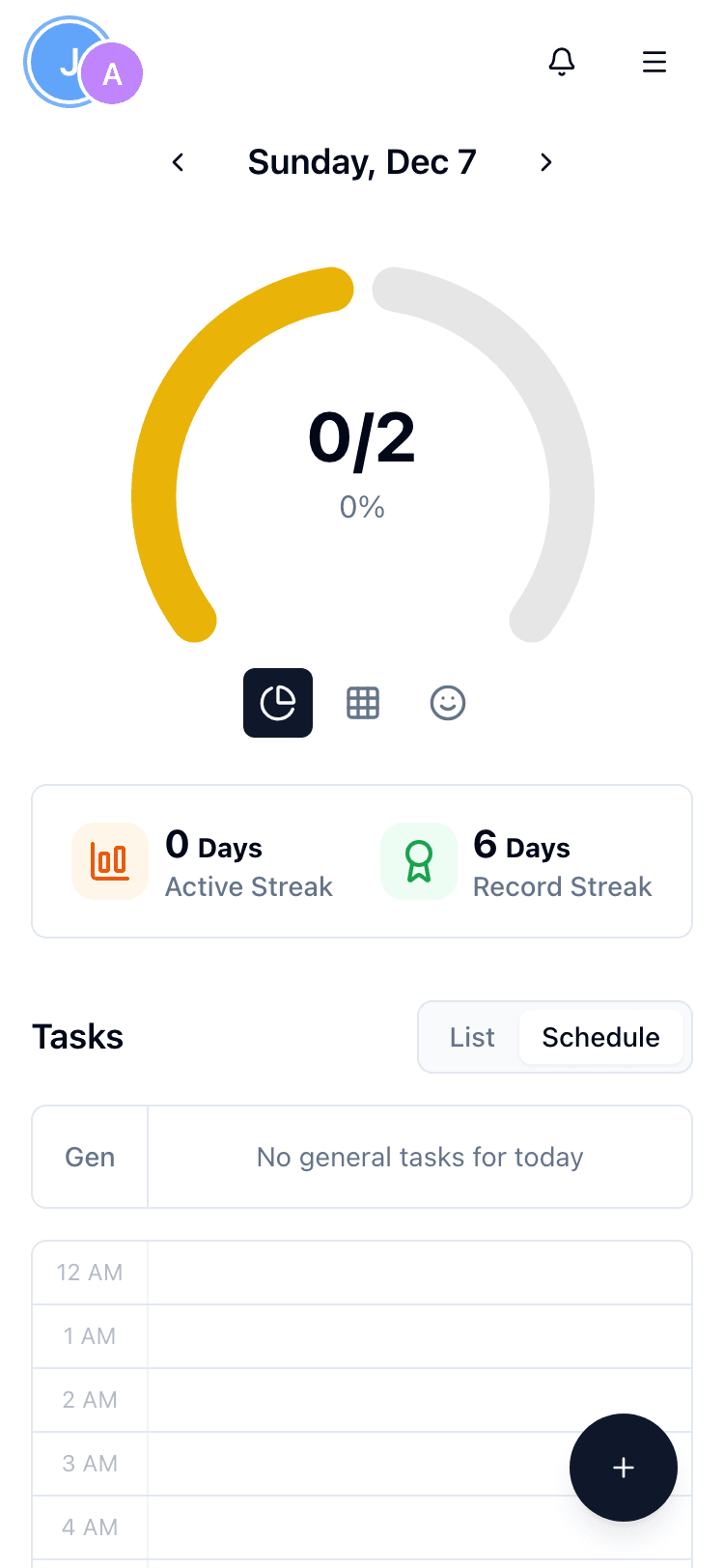Select the A avatar badge
Image resolution: width=724 pixels, height=1568 pixels.
click(112, 73)
